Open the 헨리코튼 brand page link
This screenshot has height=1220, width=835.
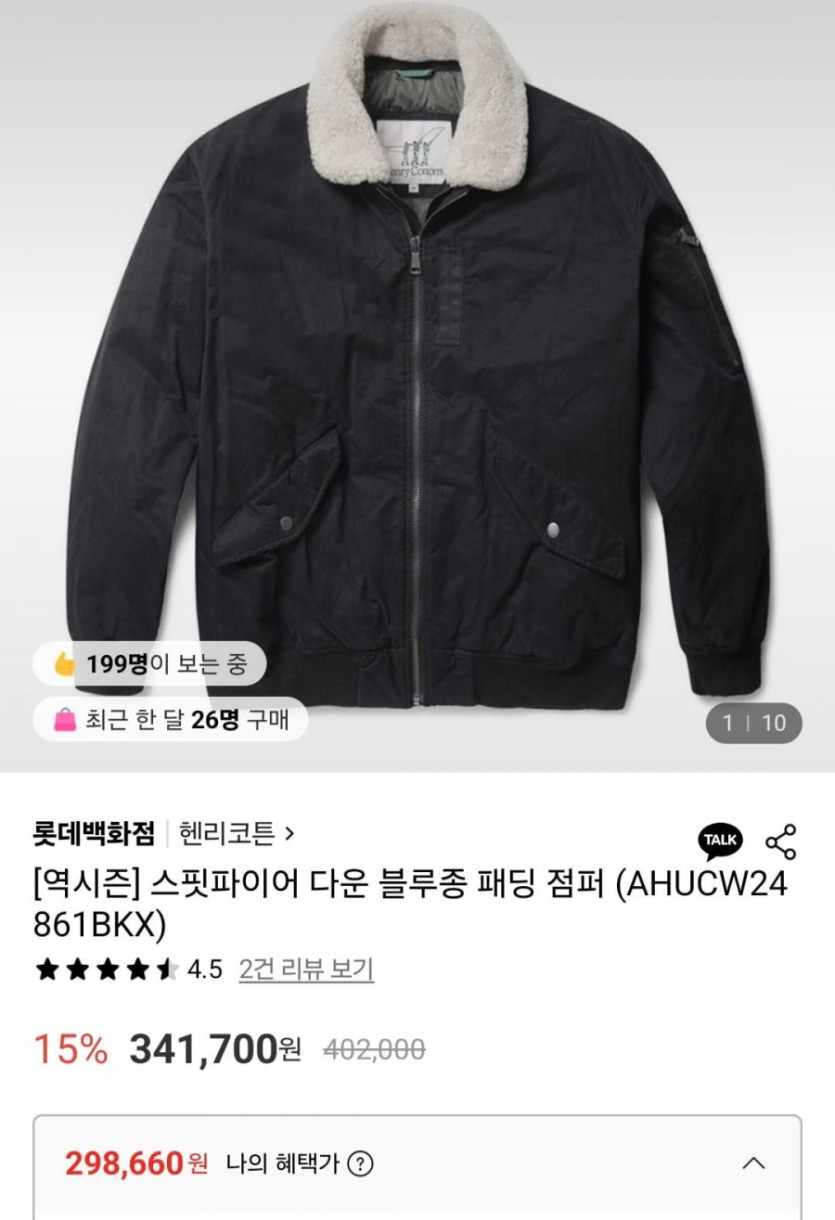(x=236, y=832)
